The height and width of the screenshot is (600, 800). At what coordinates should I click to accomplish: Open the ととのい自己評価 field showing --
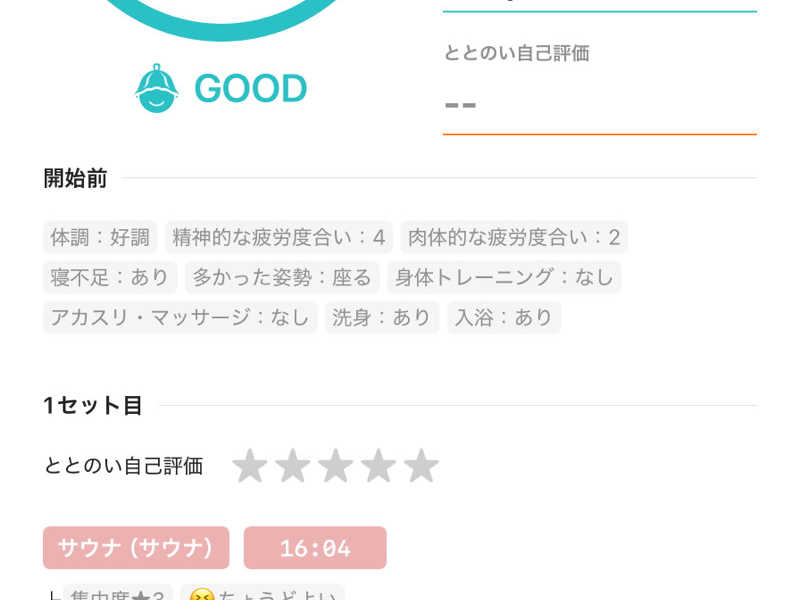(598, 105)
